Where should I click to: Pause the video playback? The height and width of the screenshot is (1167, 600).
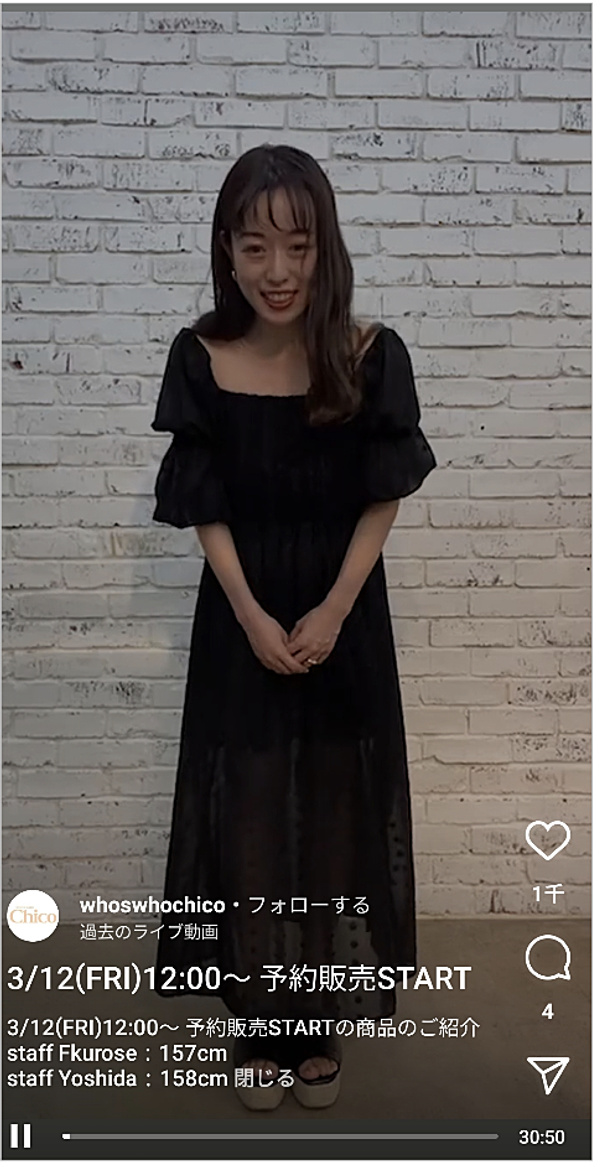click(x=20, y=1136)
